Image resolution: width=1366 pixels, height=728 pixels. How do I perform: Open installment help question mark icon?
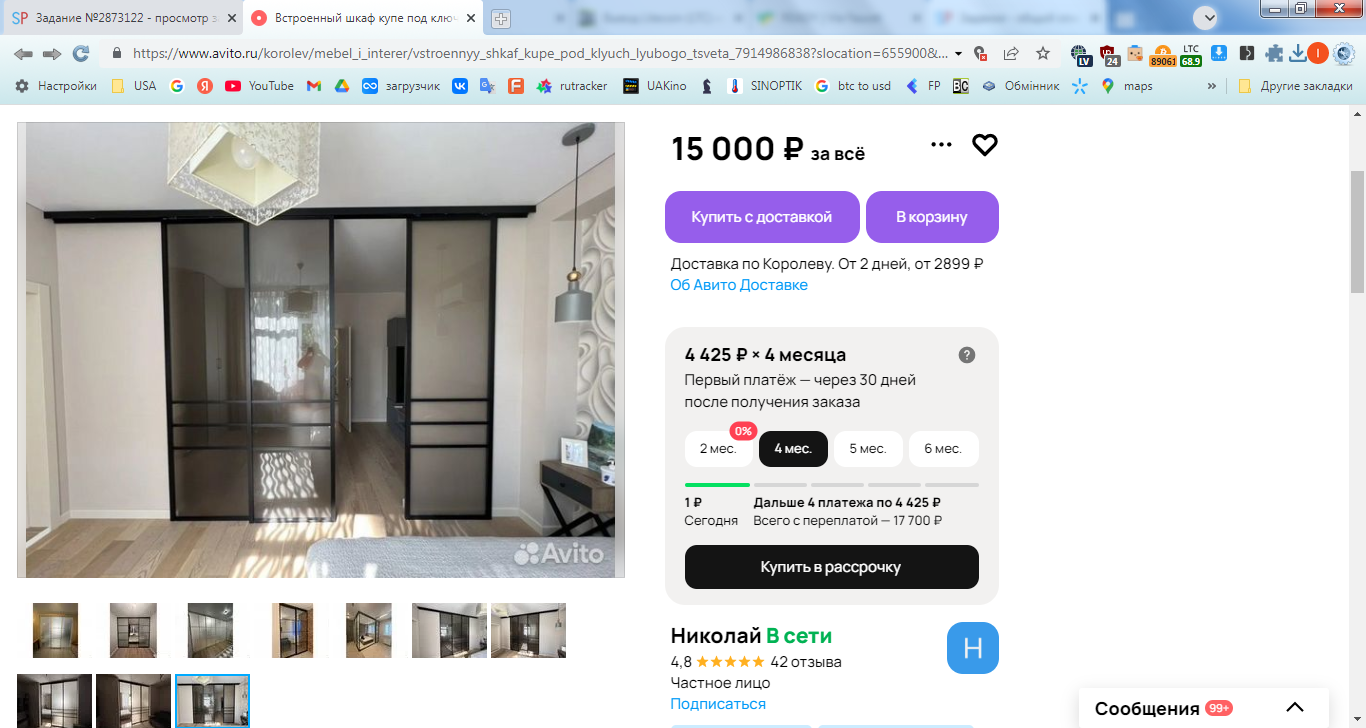pos(967,355)
